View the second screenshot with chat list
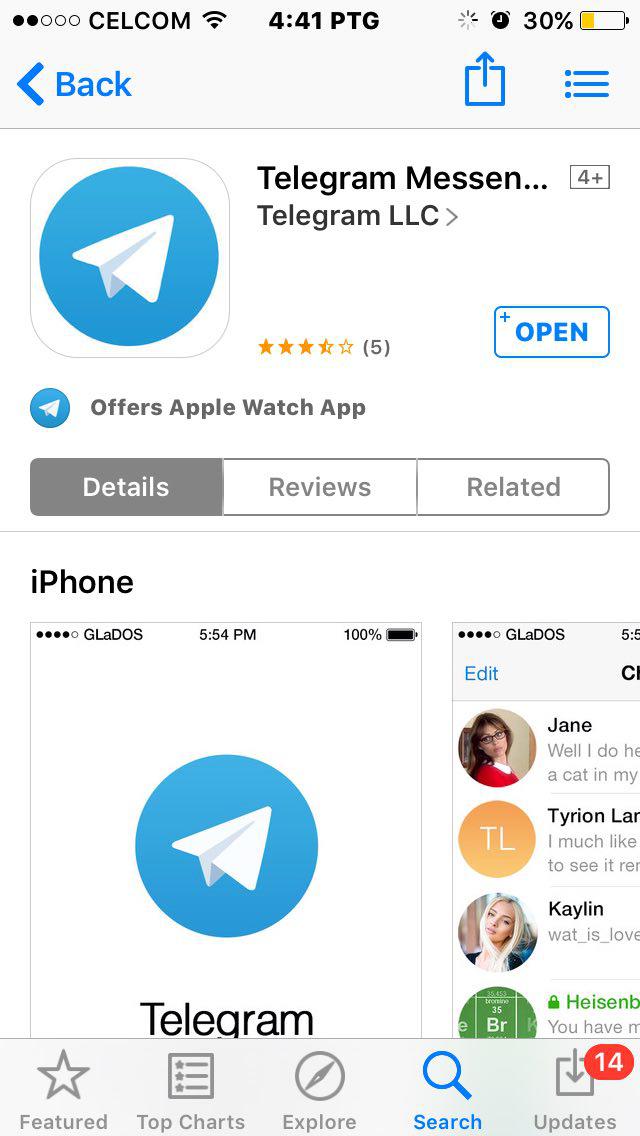Screen dimensions: 640x1136 click(546, 830)
